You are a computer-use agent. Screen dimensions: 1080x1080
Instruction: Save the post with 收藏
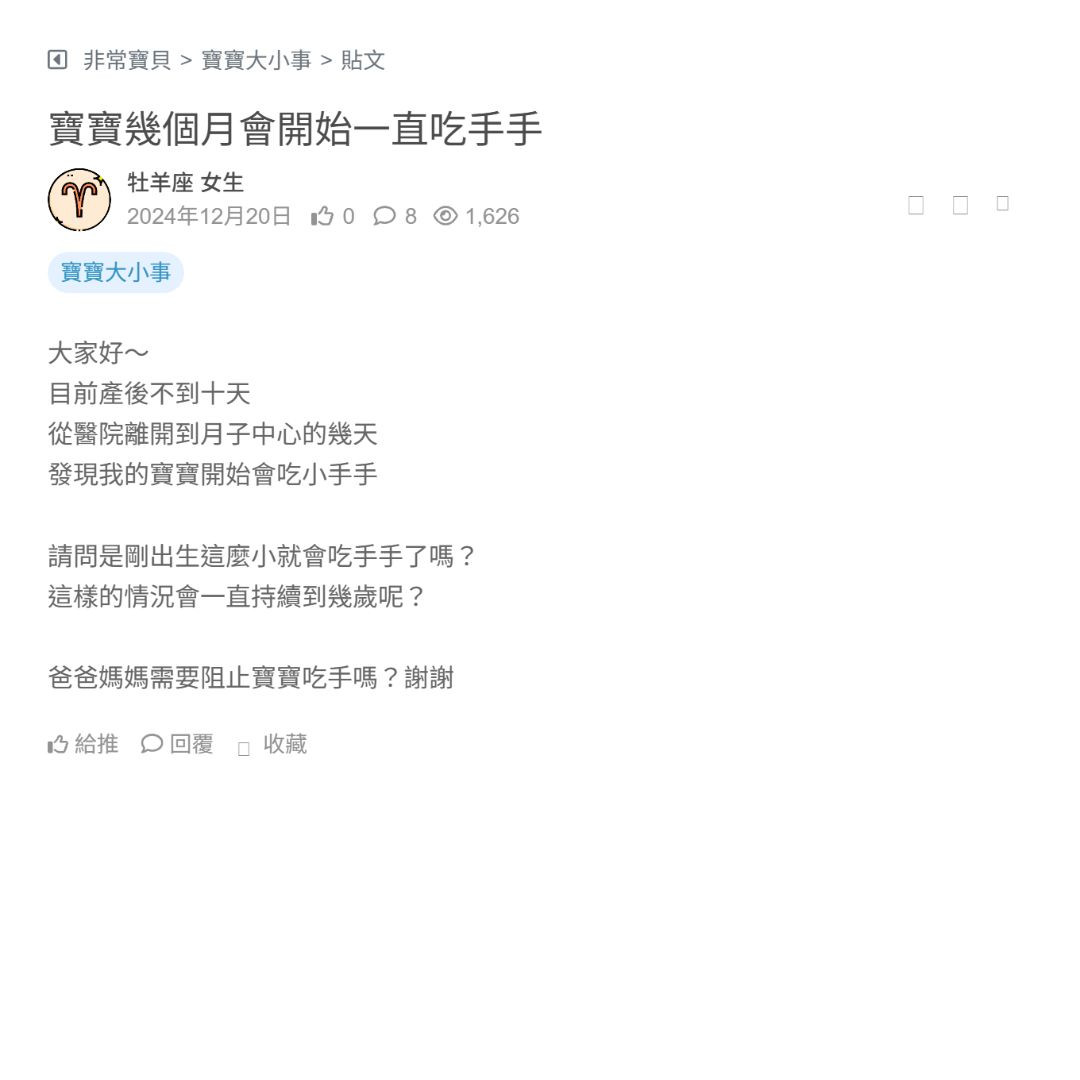tap(273, 745)
